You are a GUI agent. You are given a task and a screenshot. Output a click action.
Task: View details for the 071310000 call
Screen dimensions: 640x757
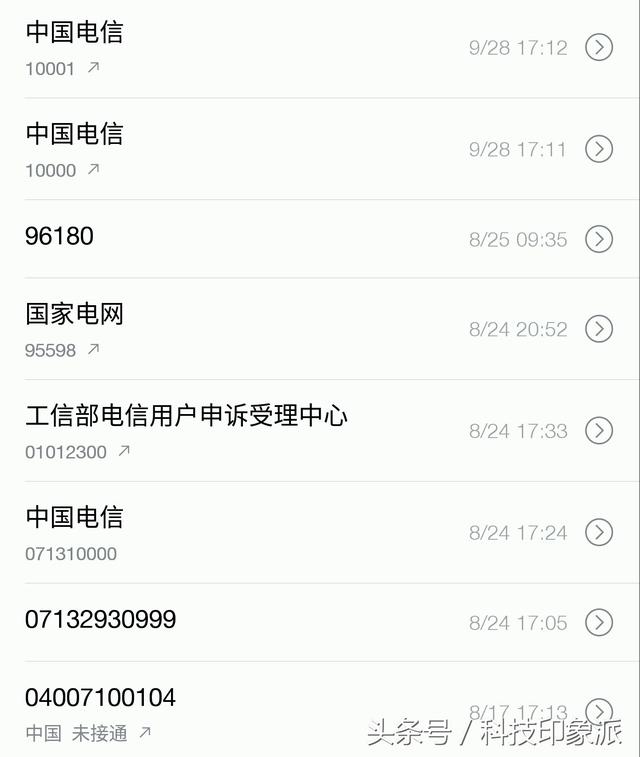point(598,533)
